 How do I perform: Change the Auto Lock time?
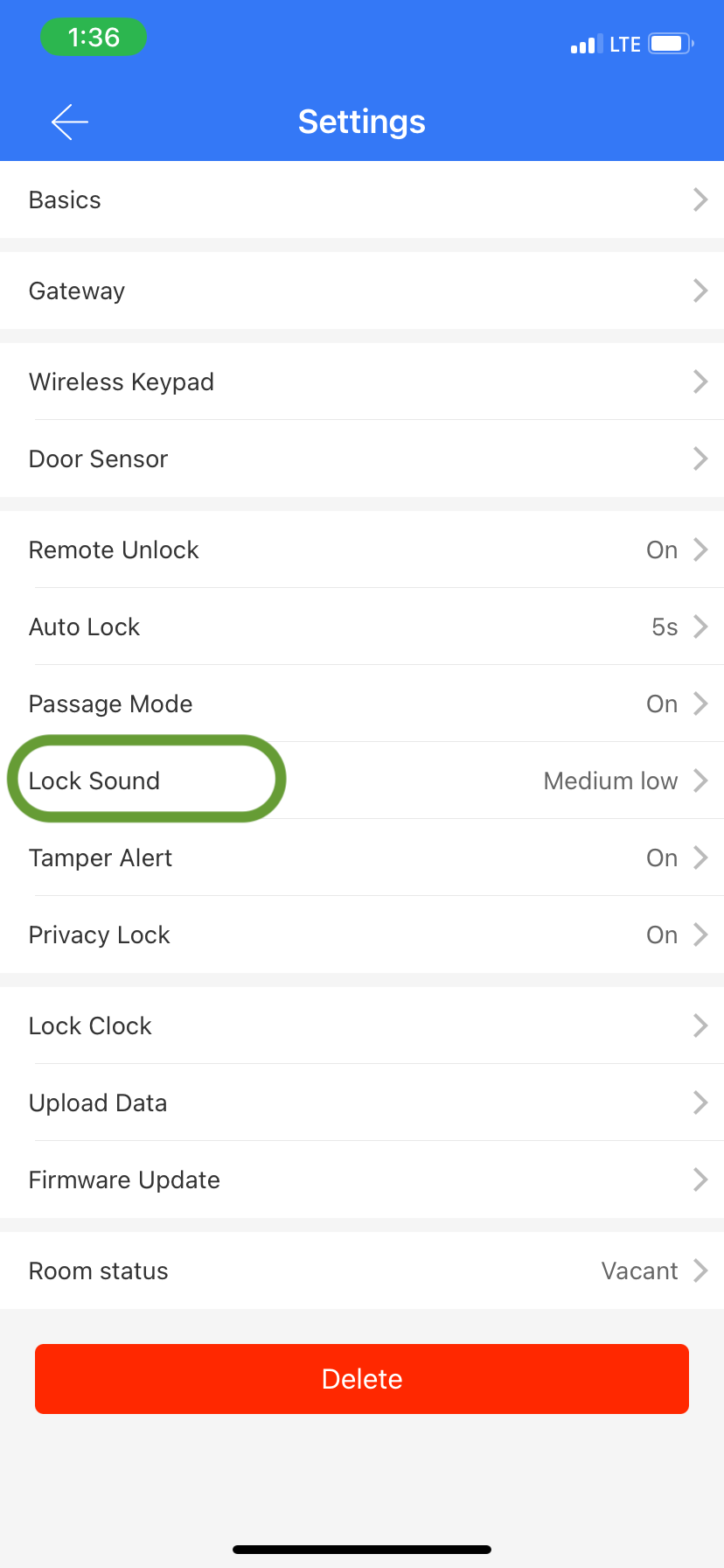coord(362,626)
